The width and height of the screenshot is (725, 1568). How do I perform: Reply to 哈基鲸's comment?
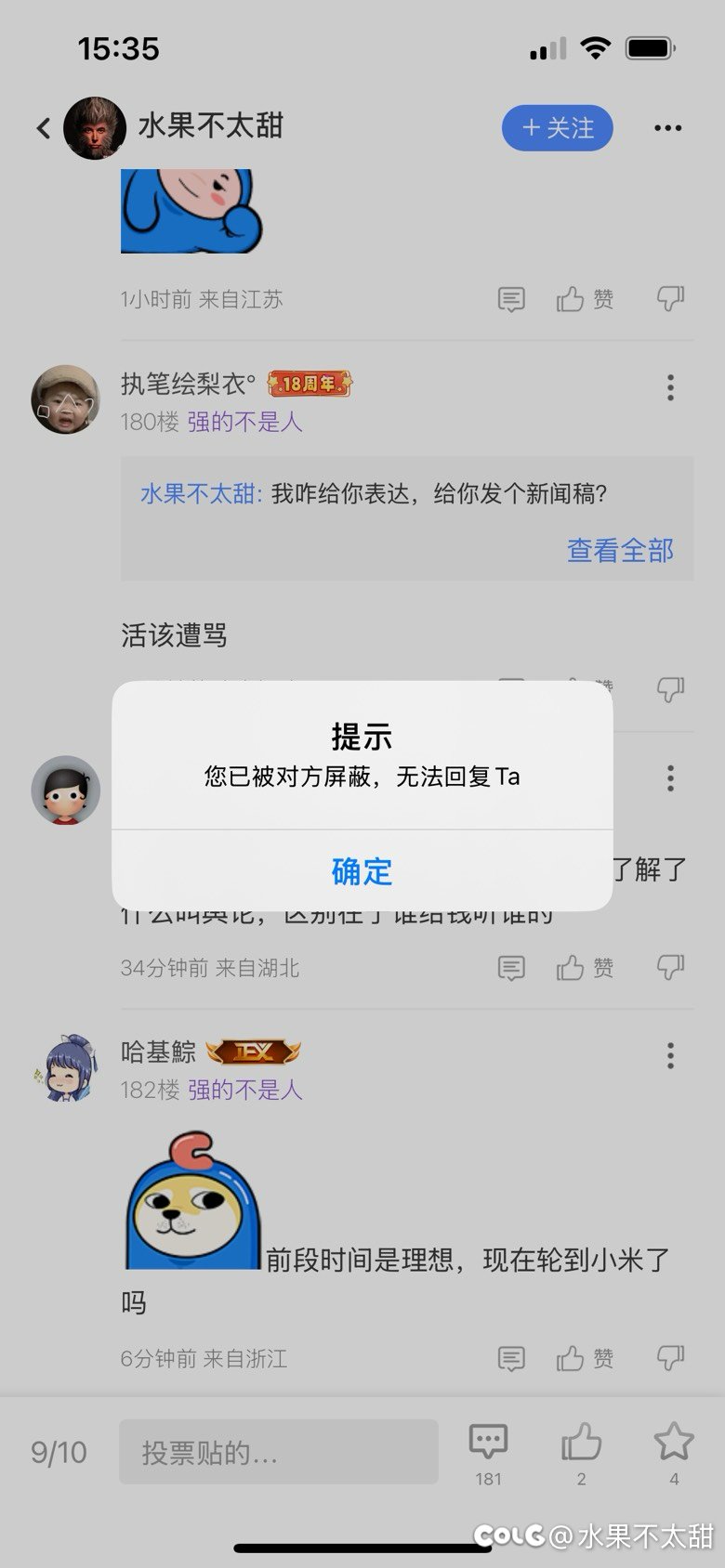511,1359
